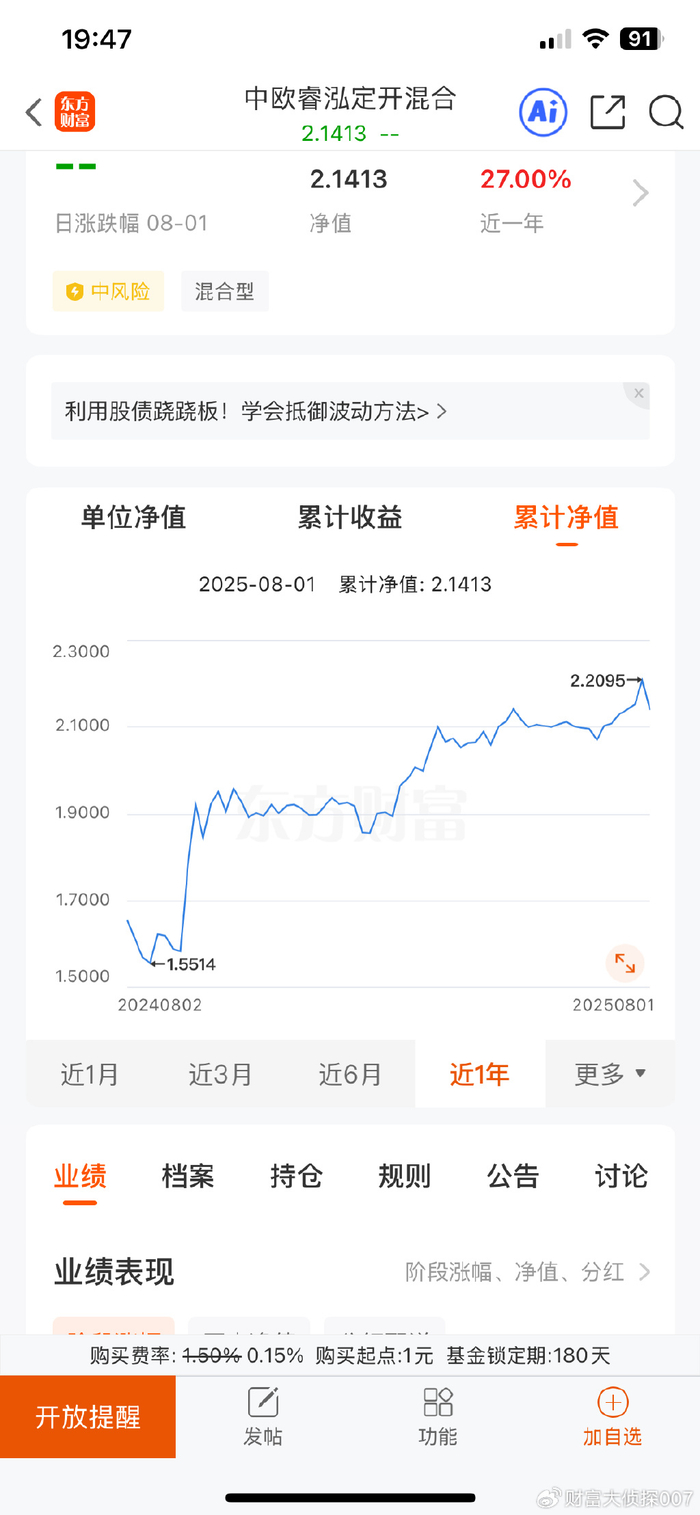Select the 累计净值 chart tab
Screen dimensions: 700x1515
coord(566,518)
